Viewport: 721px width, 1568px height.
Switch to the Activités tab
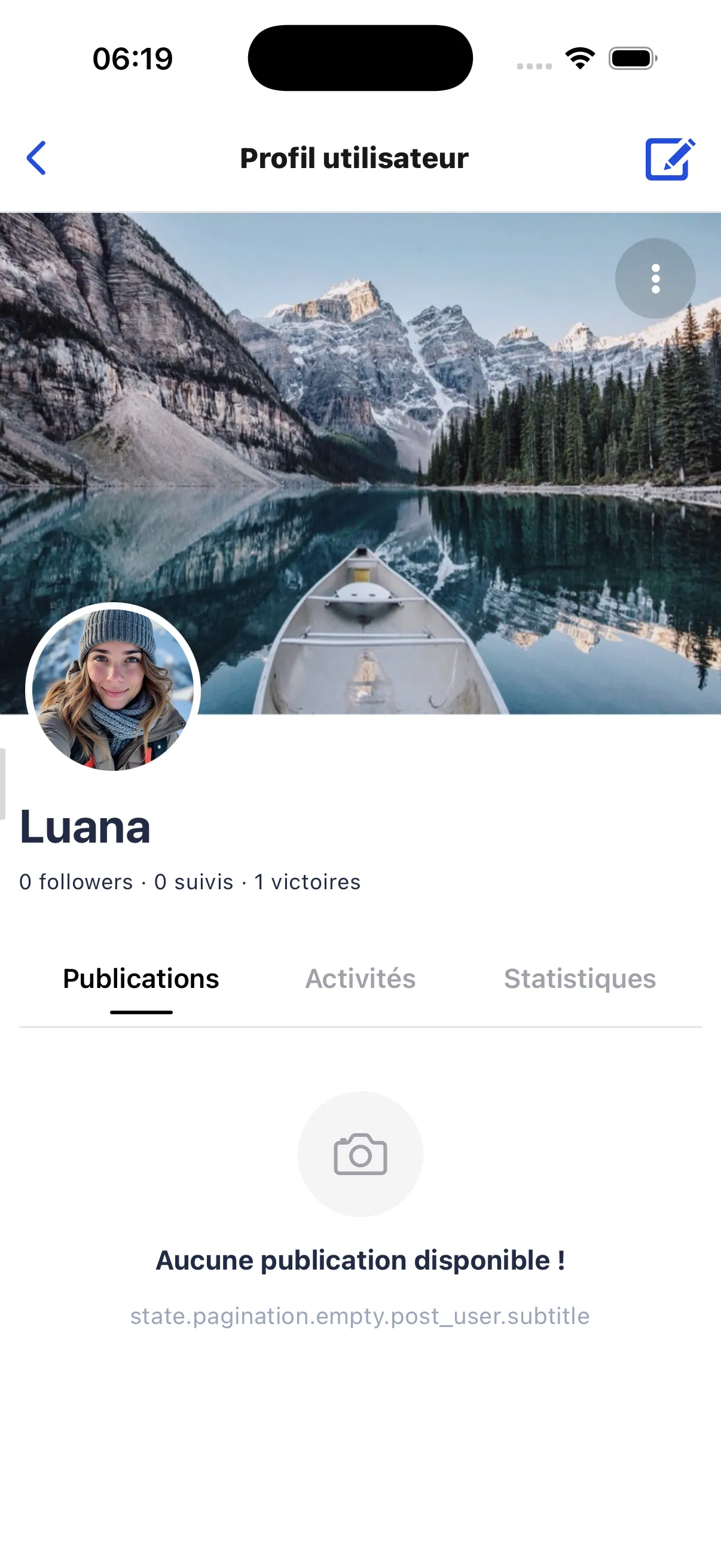[360, 979]
